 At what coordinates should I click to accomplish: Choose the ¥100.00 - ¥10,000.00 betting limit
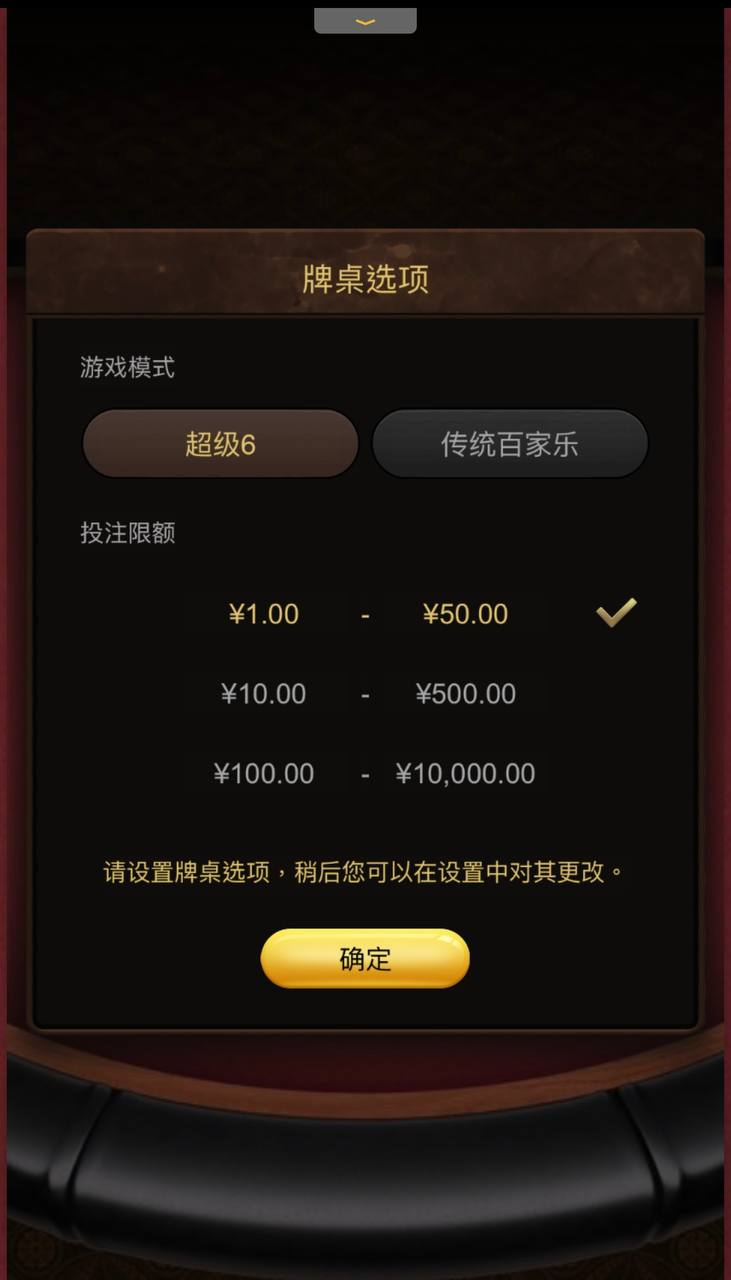(x=366, y=774)
